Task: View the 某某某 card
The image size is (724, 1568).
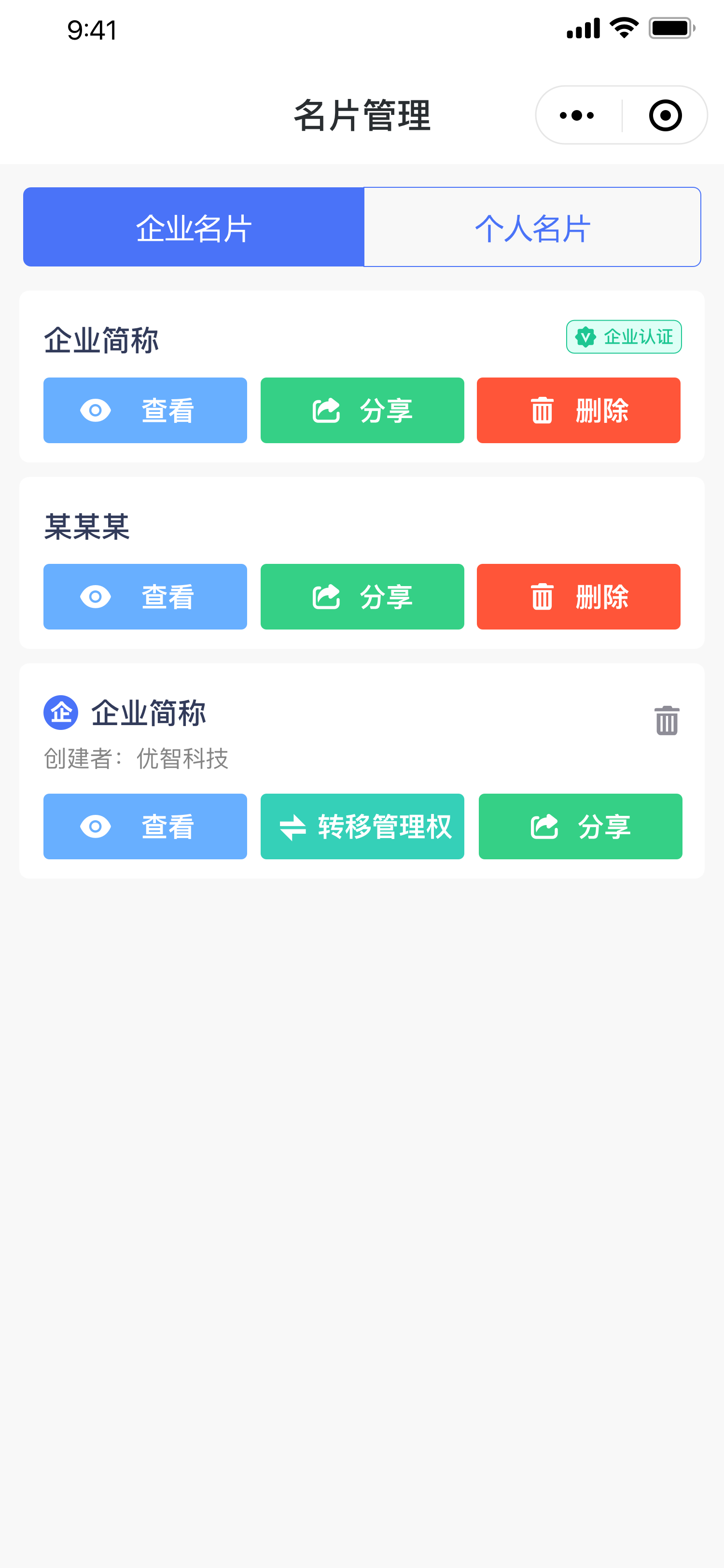Action: point(145,597)
